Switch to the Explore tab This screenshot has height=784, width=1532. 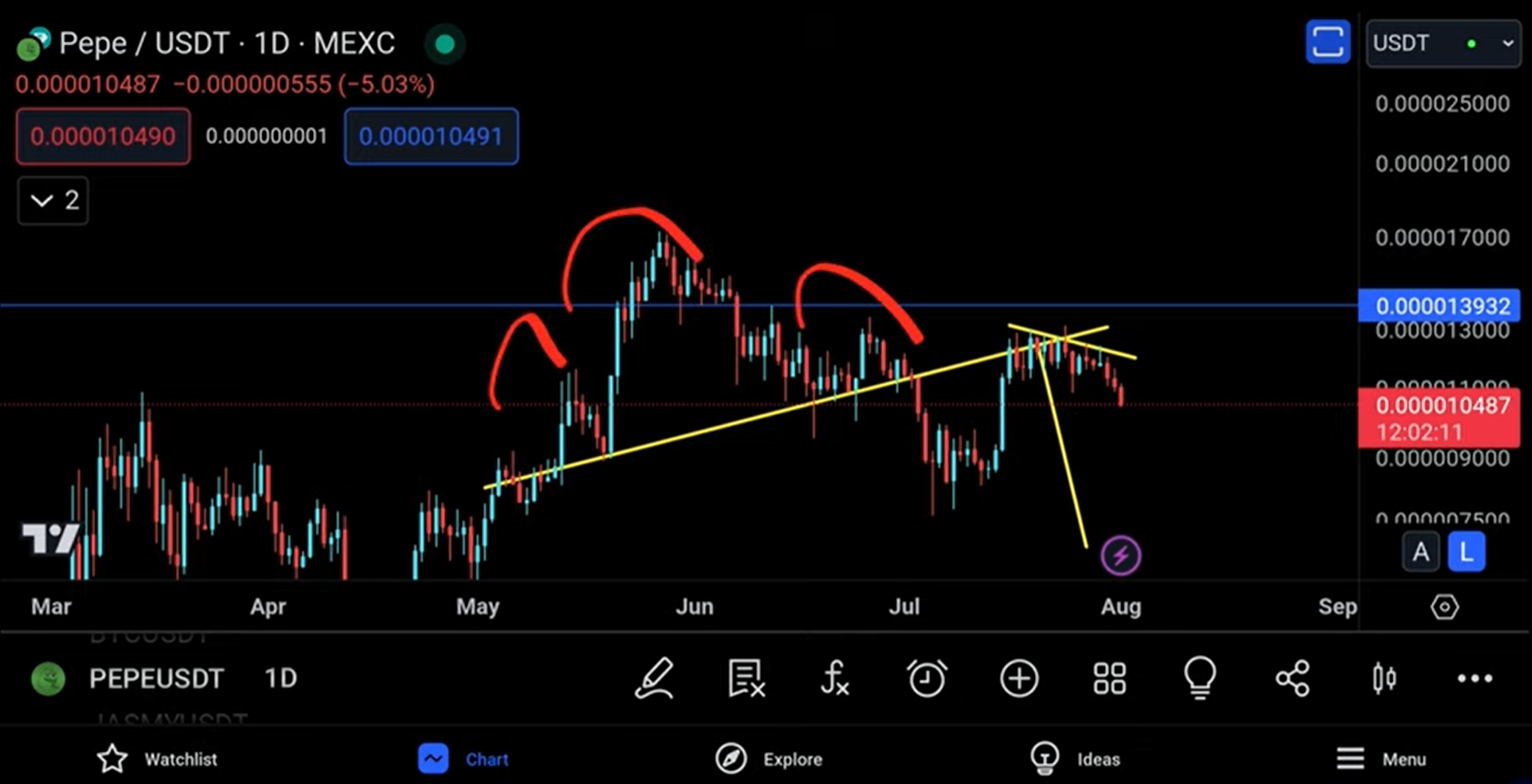(769, 759)
